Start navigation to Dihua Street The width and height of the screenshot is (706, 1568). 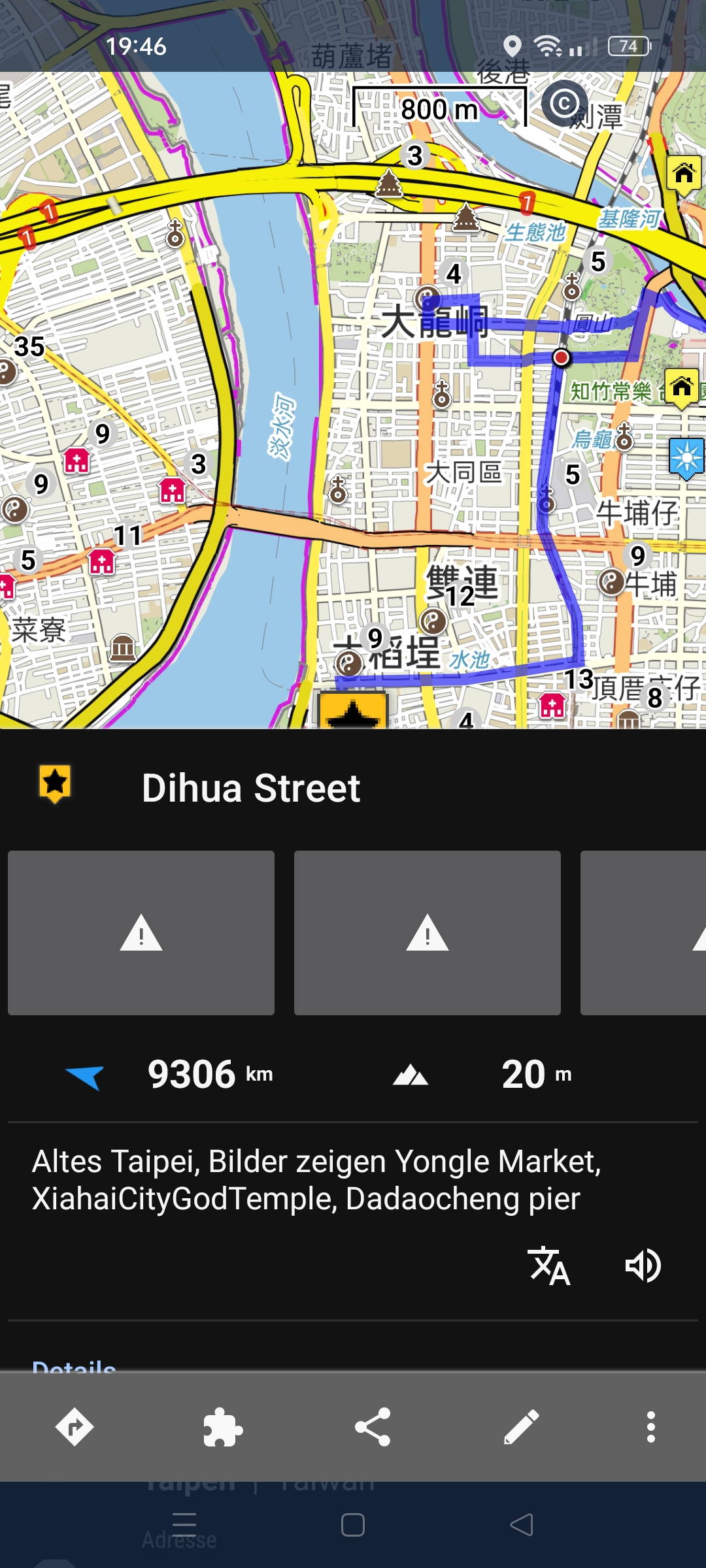(x=75, y=1428)
